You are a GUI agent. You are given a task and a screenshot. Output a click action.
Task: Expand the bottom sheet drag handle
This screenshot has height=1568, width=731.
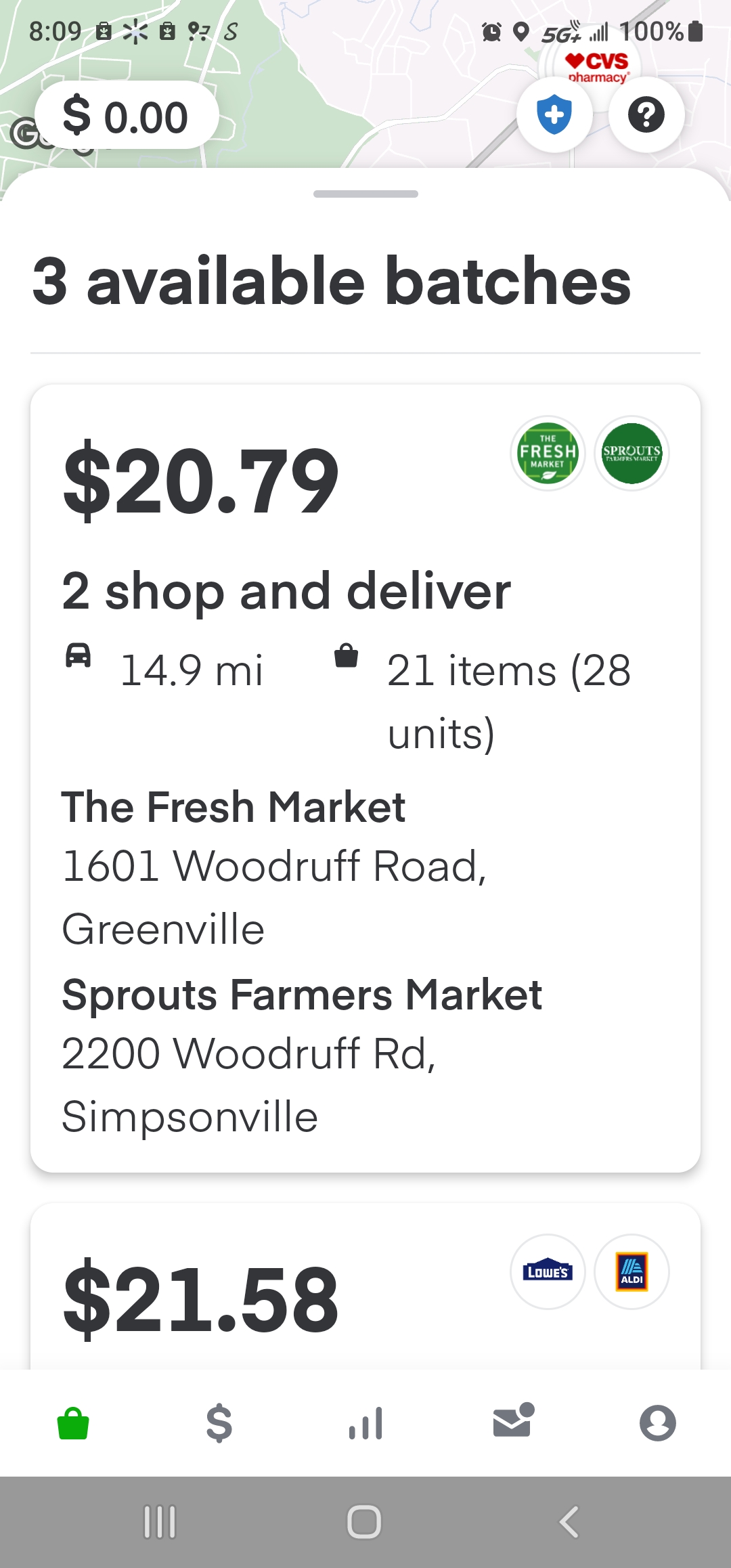(x=365, y=194)
